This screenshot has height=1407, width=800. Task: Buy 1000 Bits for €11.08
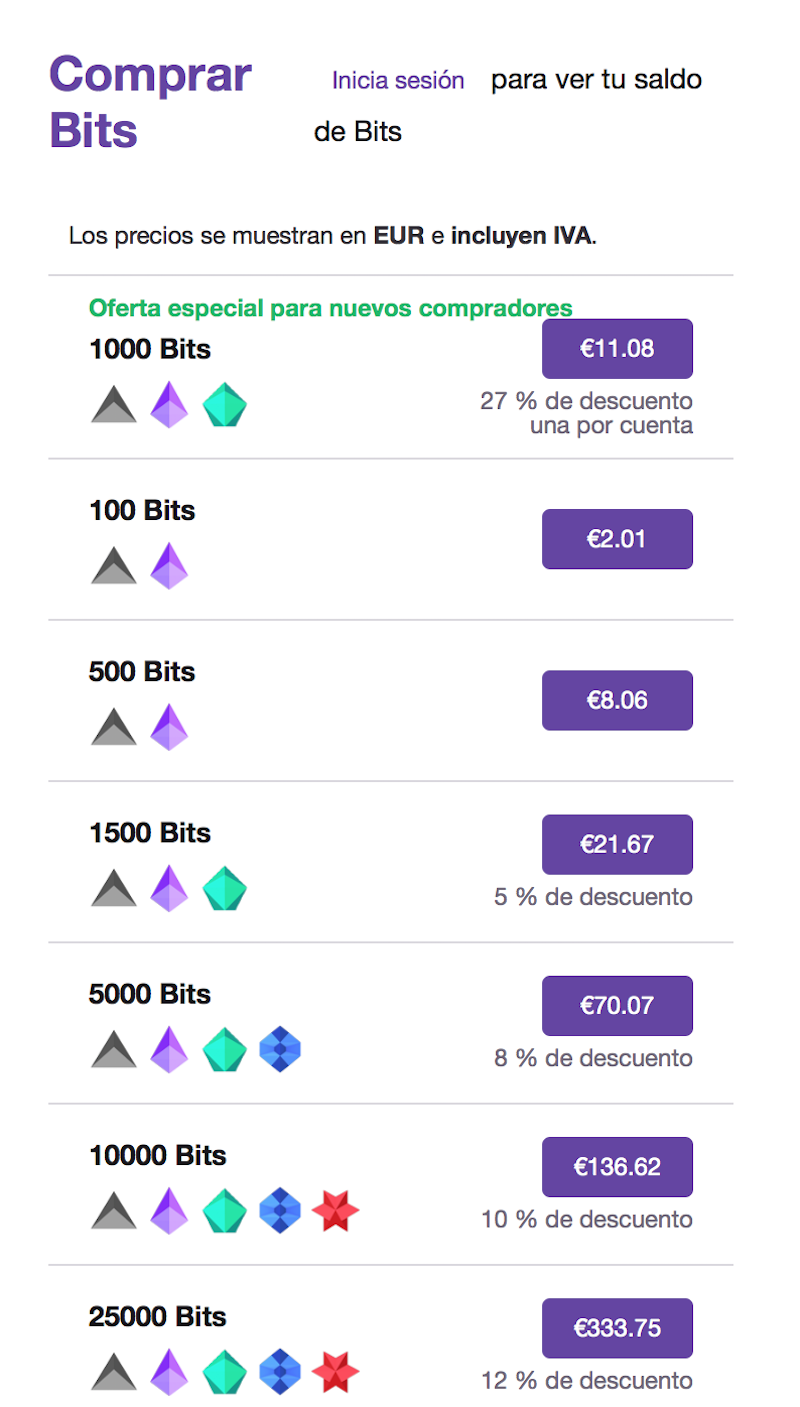point(617,349)
